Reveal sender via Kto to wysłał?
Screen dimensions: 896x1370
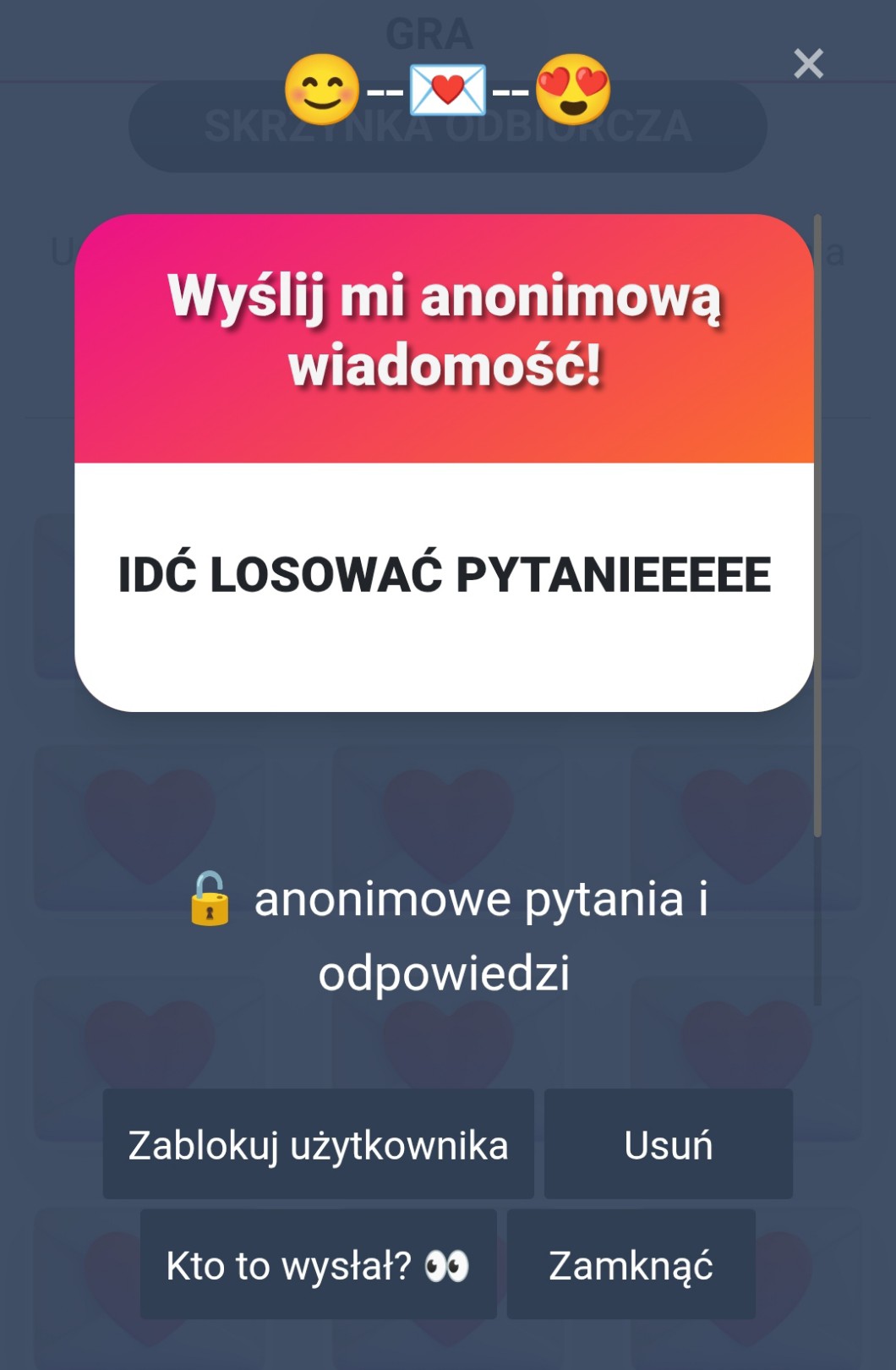tap(318, 1265)
